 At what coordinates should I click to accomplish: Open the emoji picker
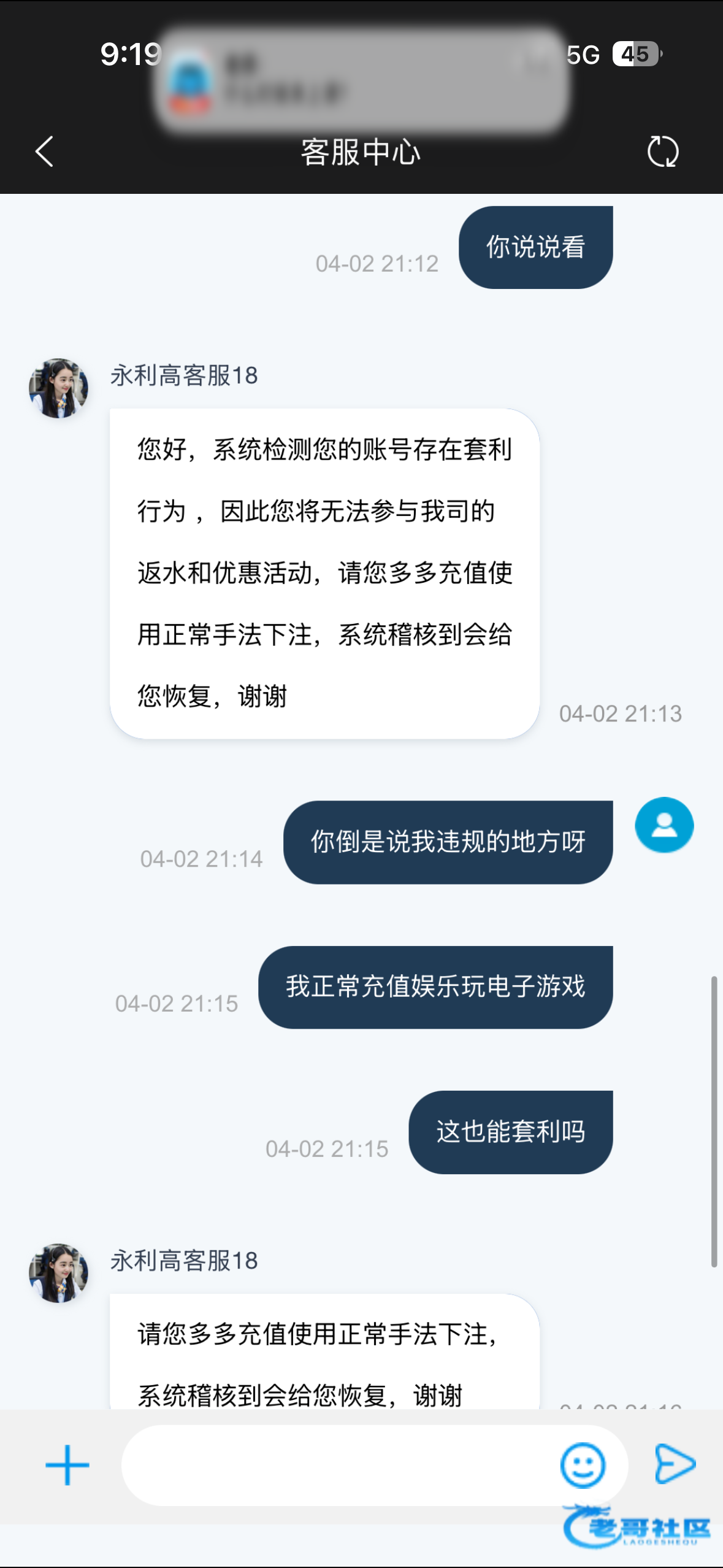tap(583, 1465)
